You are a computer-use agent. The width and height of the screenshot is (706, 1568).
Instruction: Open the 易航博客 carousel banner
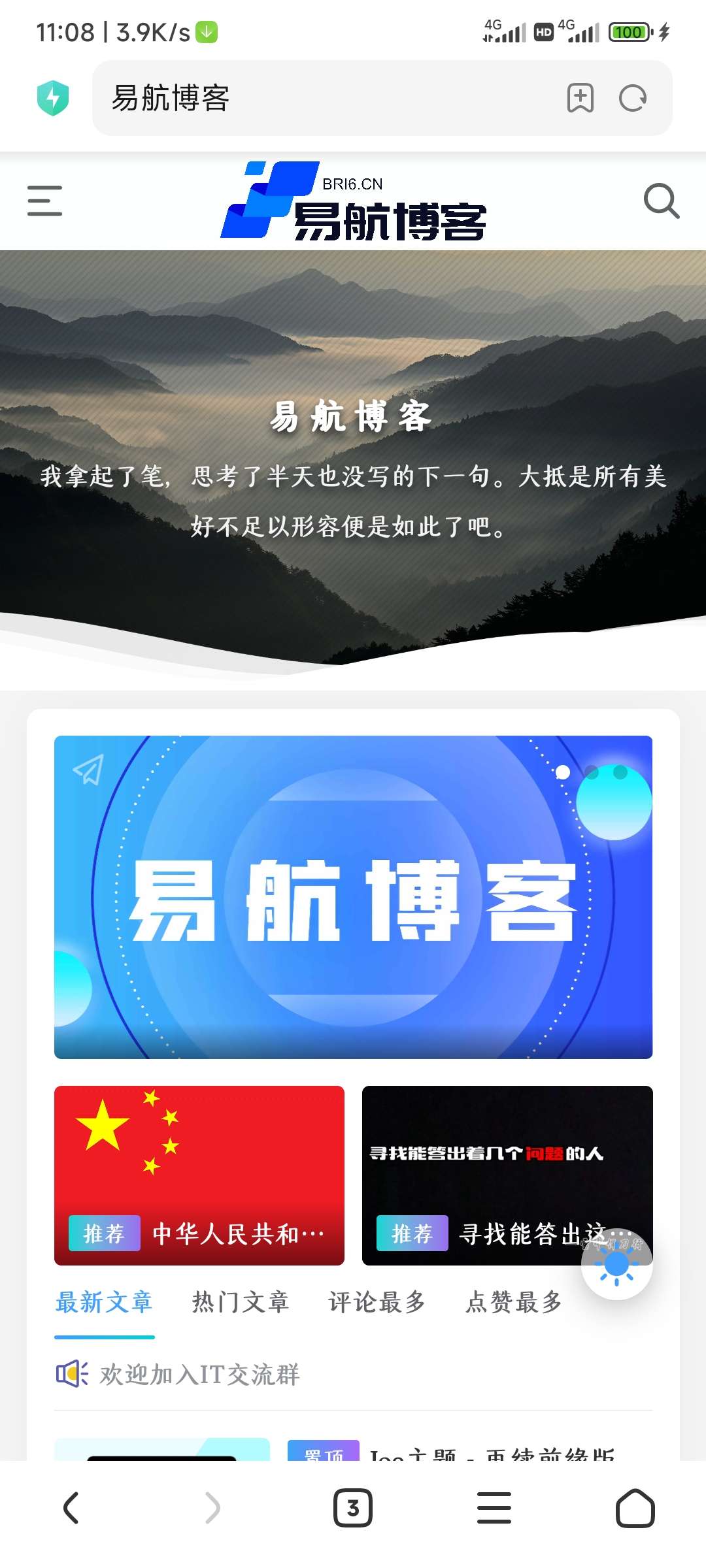point(353,896)
